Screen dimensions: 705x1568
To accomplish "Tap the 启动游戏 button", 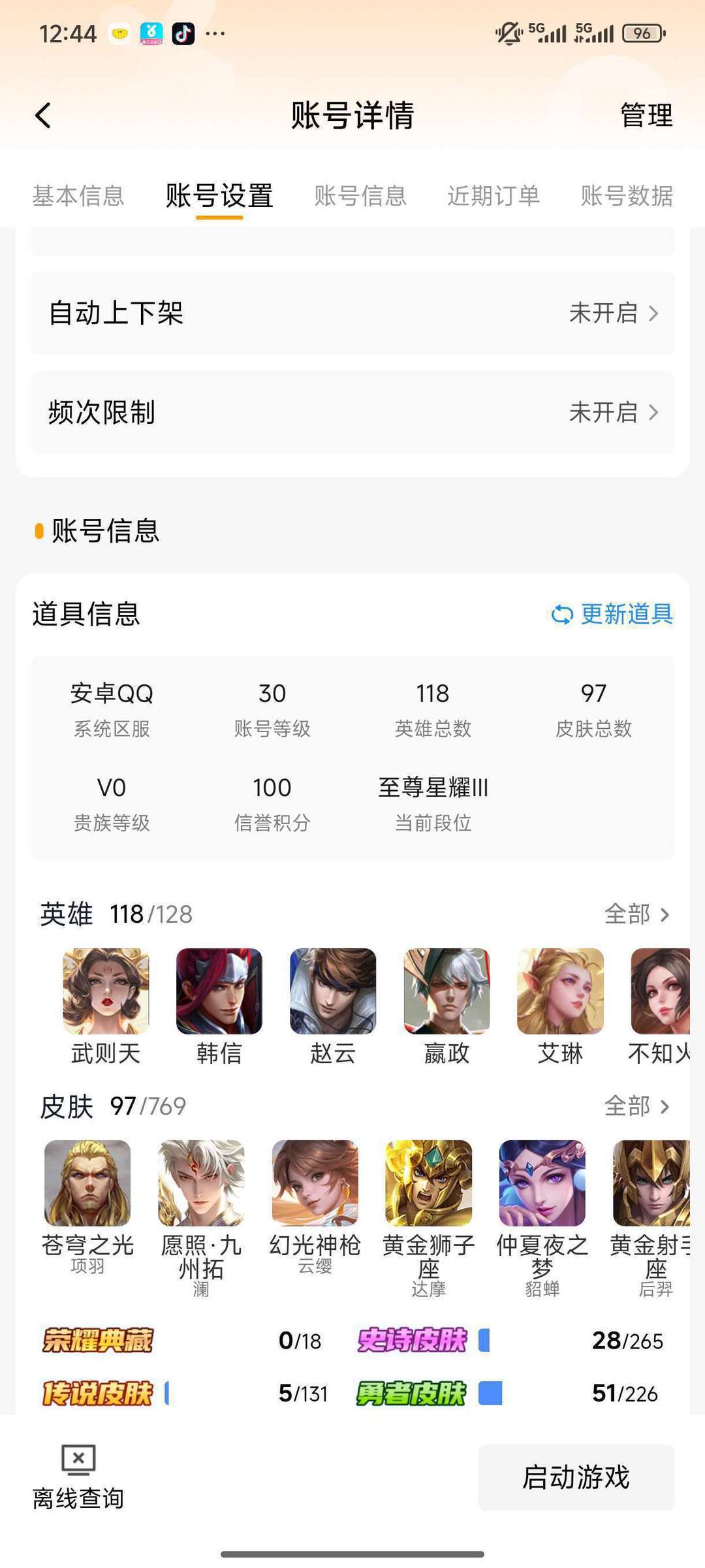I will (576, 1477).
